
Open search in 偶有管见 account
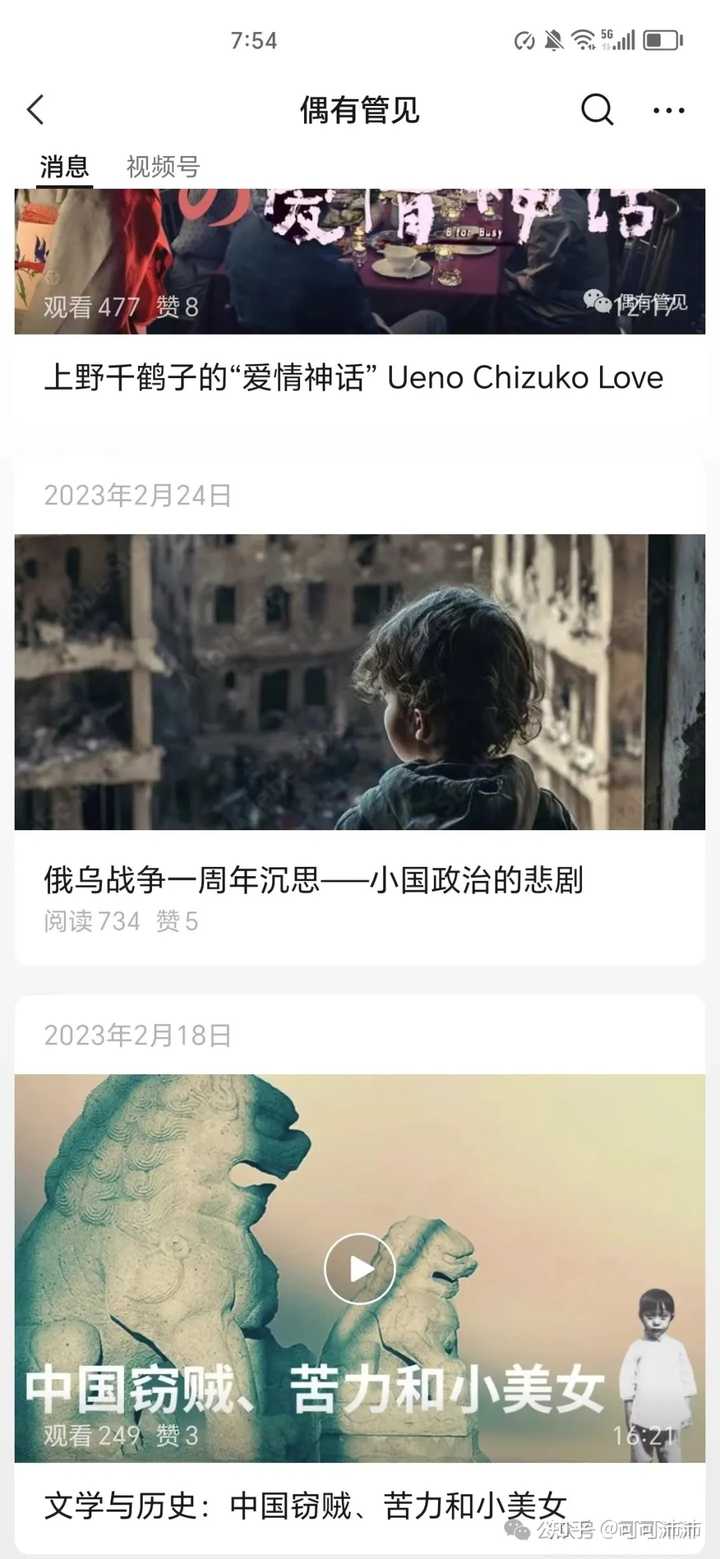click(597, 109)
